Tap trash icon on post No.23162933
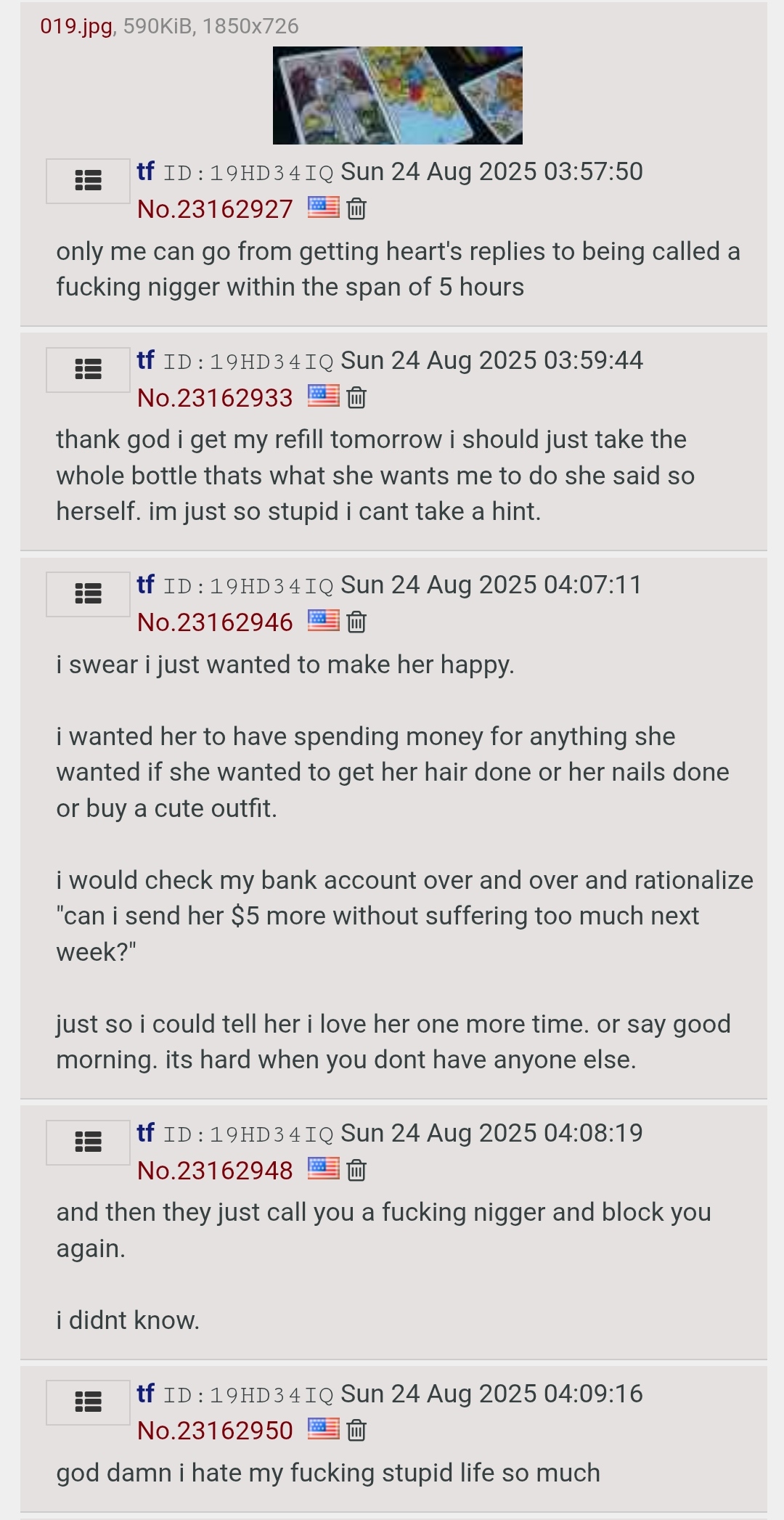The image size is (784, 1520). pos(356,398)
